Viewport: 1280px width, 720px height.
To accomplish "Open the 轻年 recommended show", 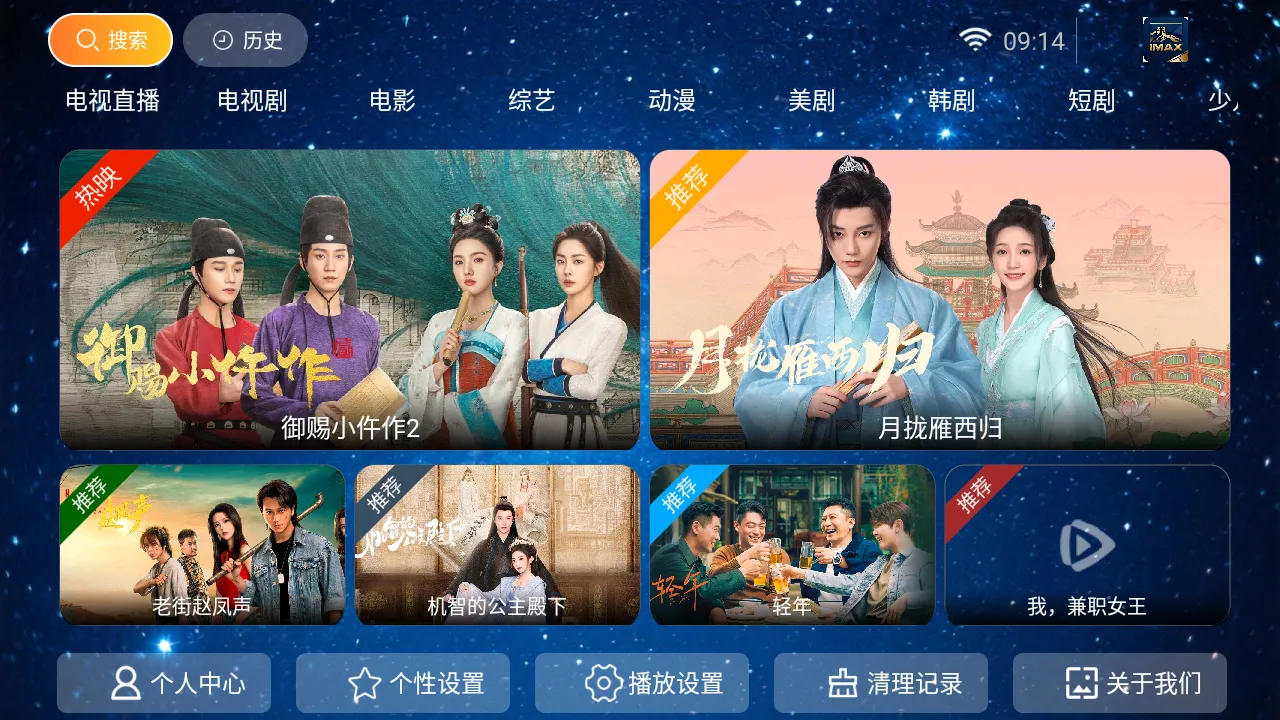I will click(792, 545).
